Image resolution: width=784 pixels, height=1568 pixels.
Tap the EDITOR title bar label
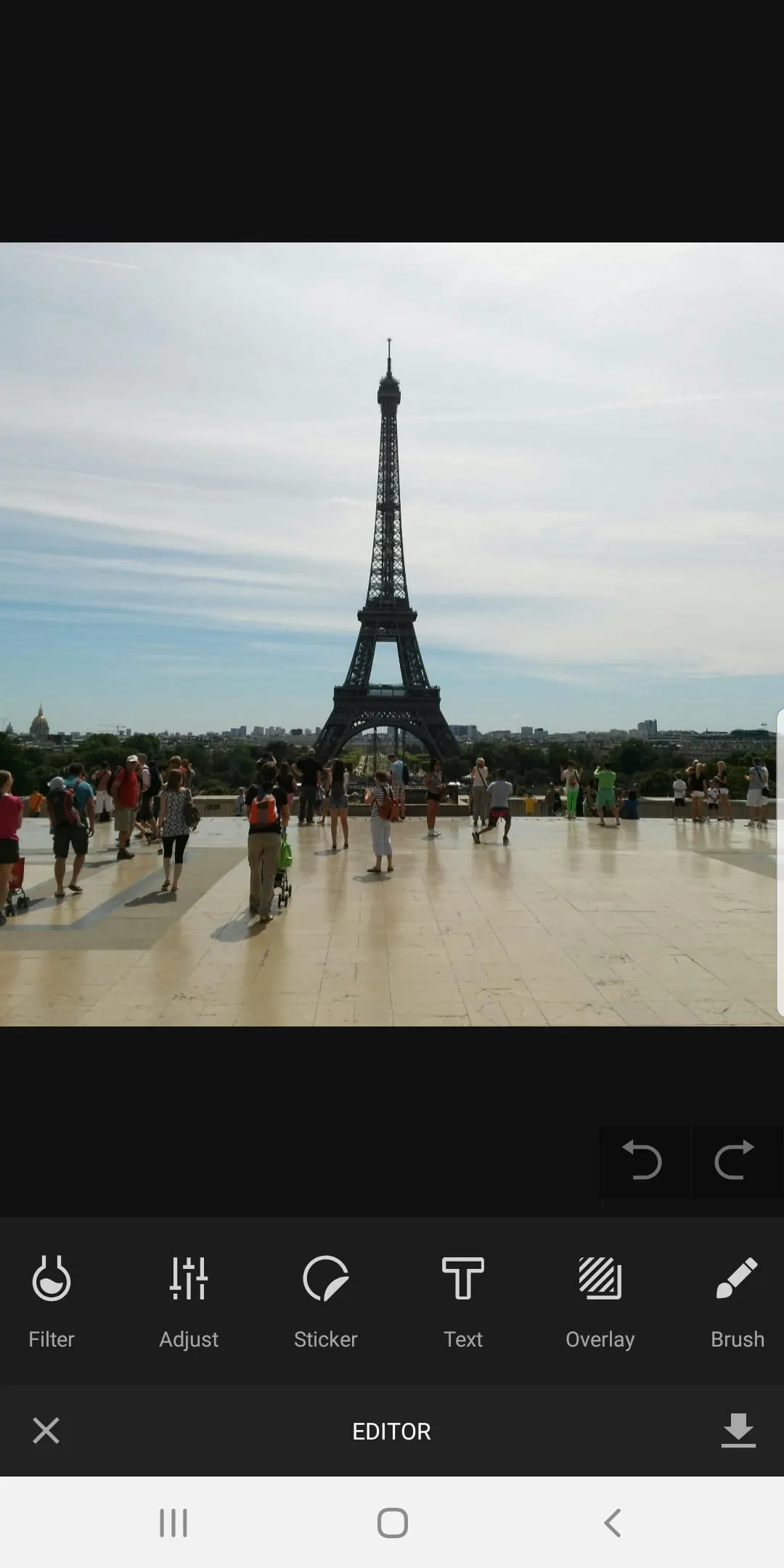[x=391, y=1430]
